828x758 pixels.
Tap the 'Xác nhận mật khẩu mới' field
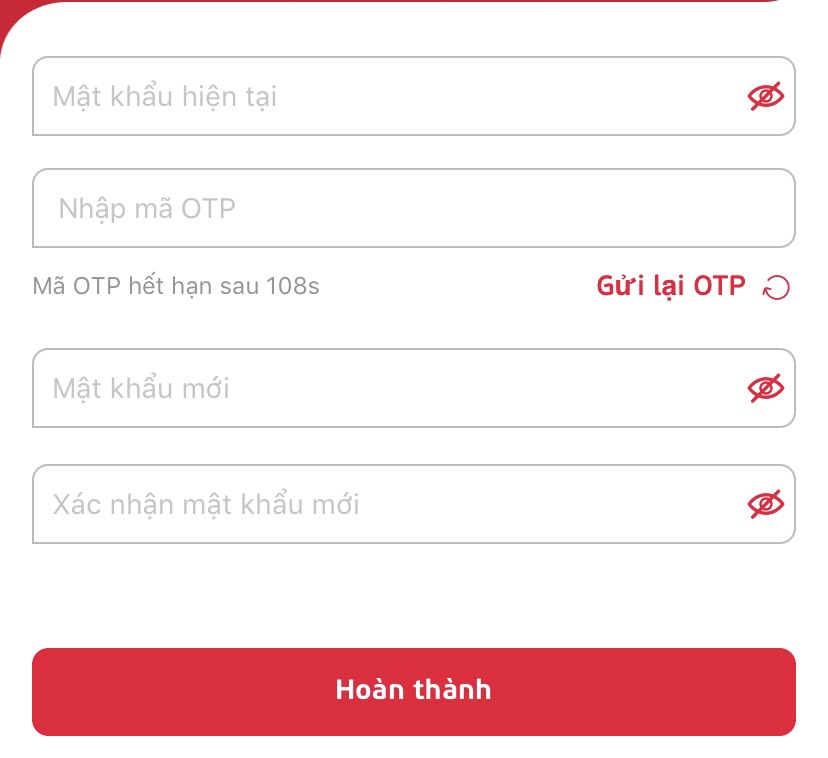[380, 504]
